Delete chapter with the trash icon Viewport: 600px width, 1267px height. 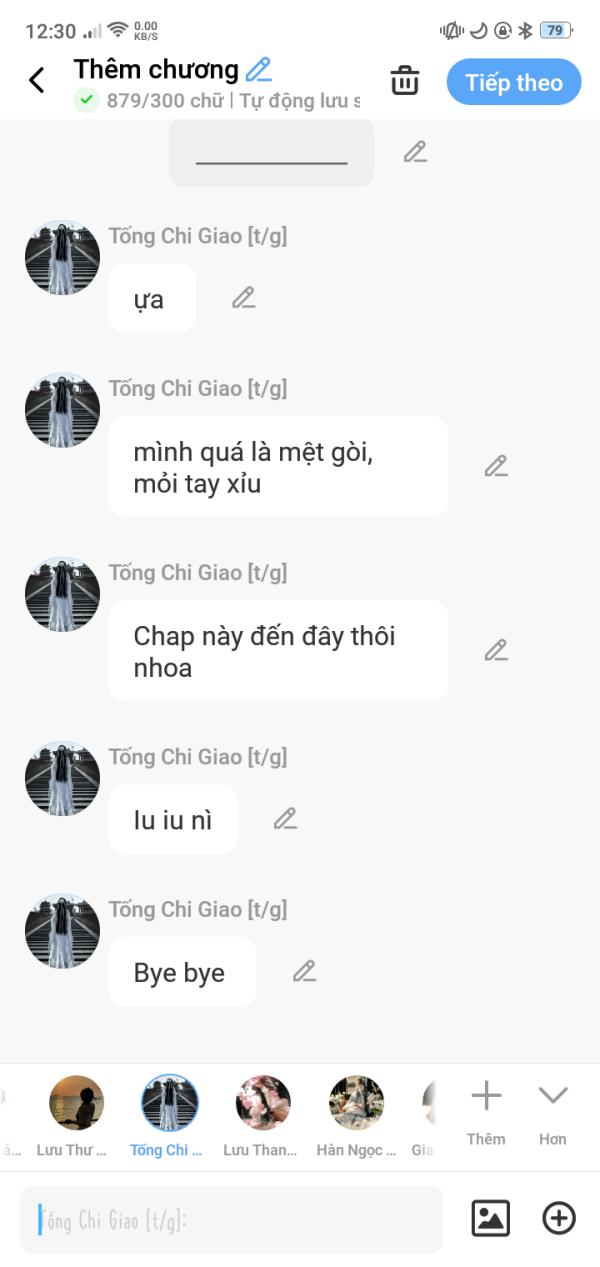pos(404,81)
